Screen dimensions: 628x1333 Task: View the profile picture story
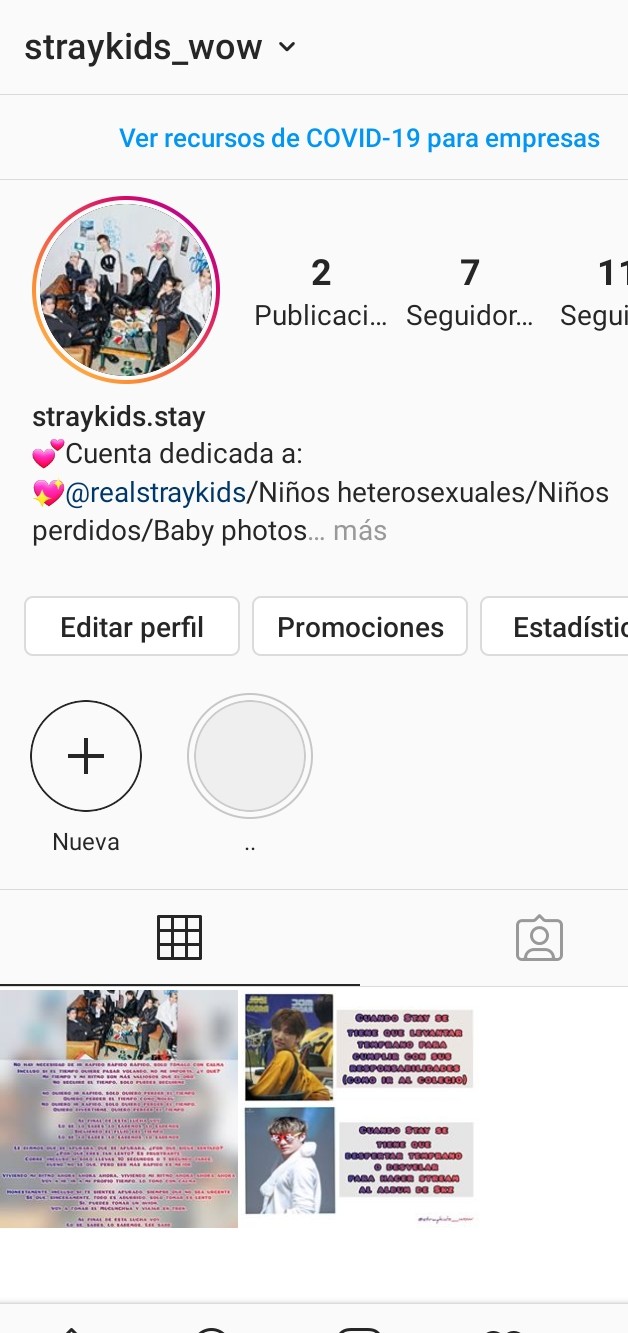tap(126, 288)
